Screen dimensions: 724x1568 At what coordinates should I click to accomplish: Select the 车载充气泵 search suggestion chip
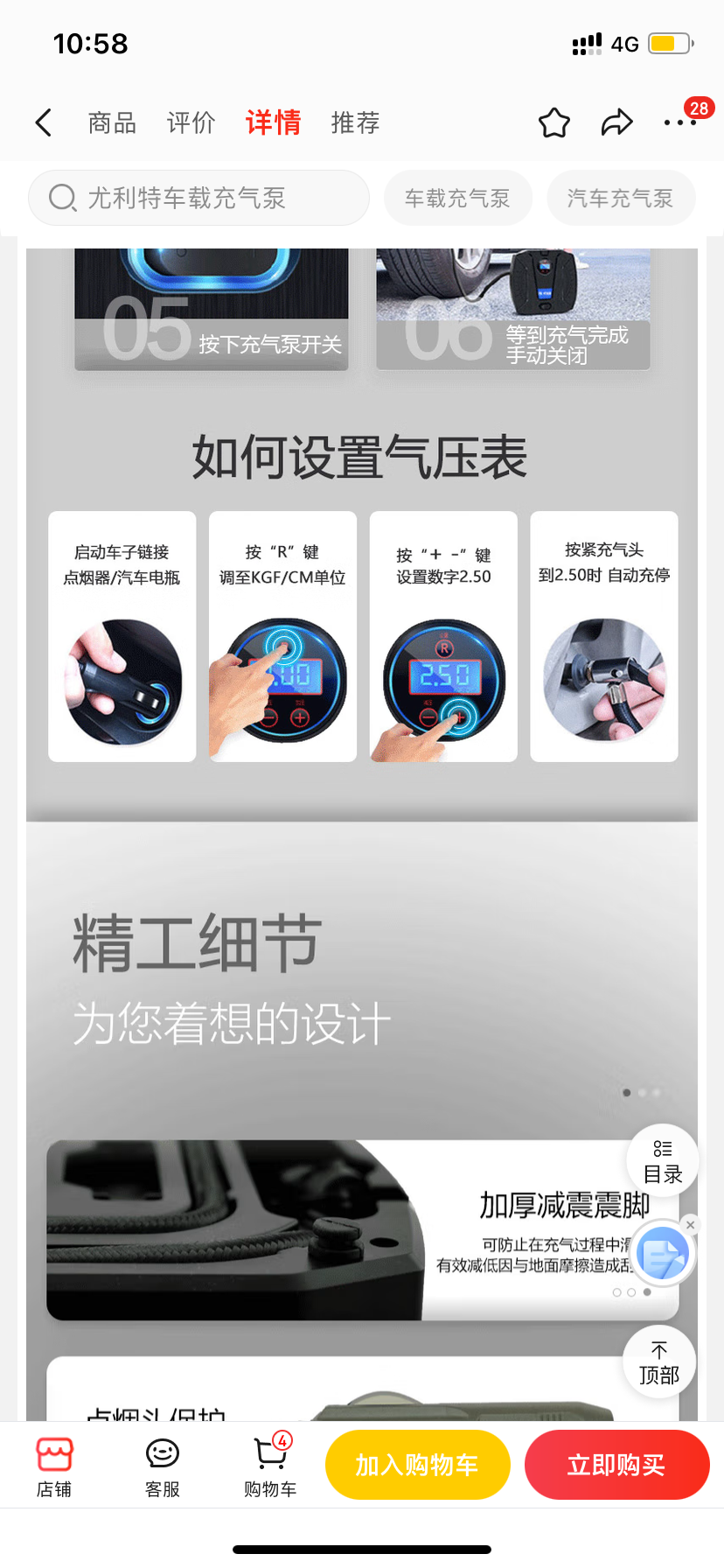coord(457,198)
